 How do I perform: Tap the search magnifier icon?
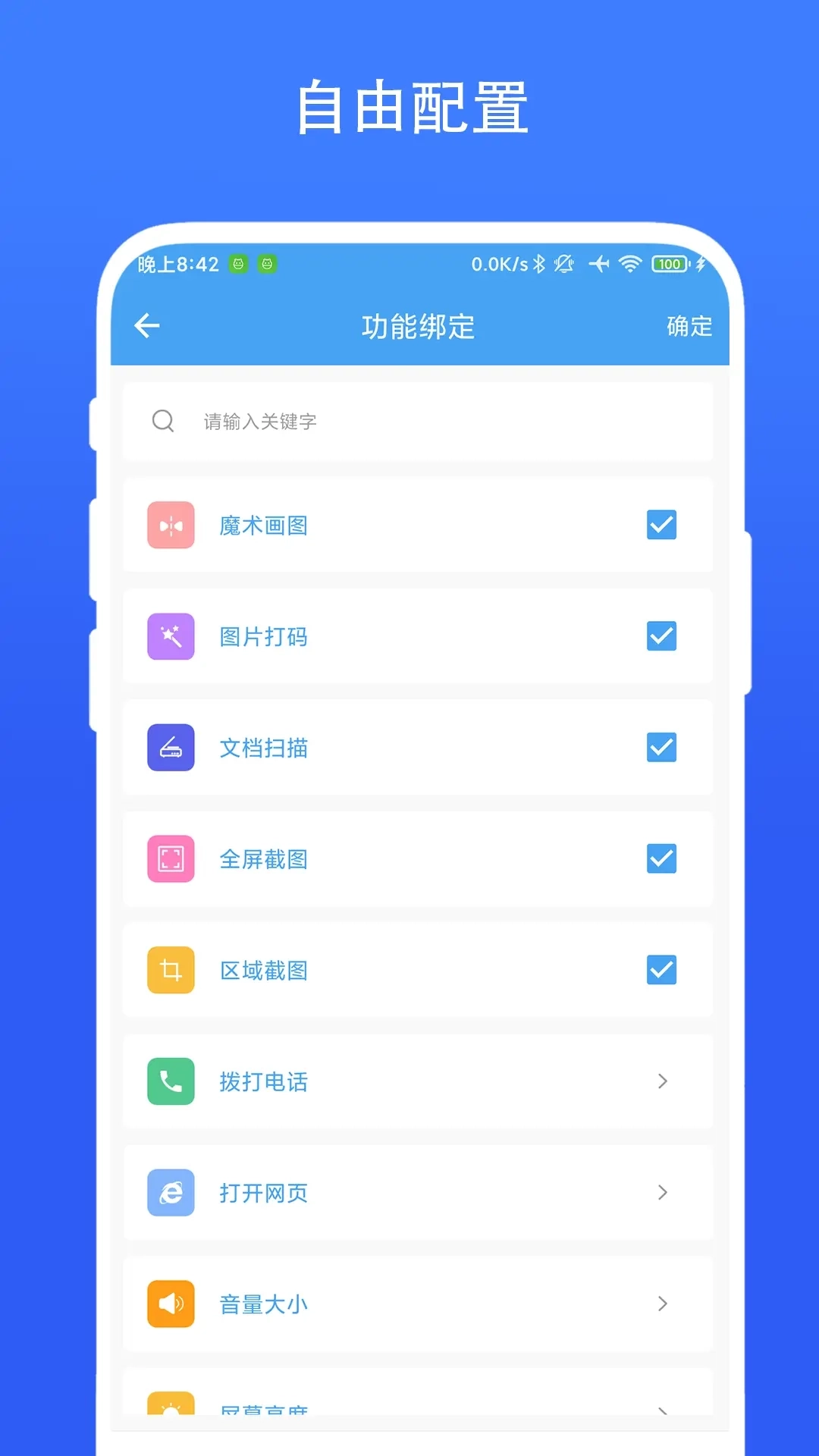tap(162, 422)
